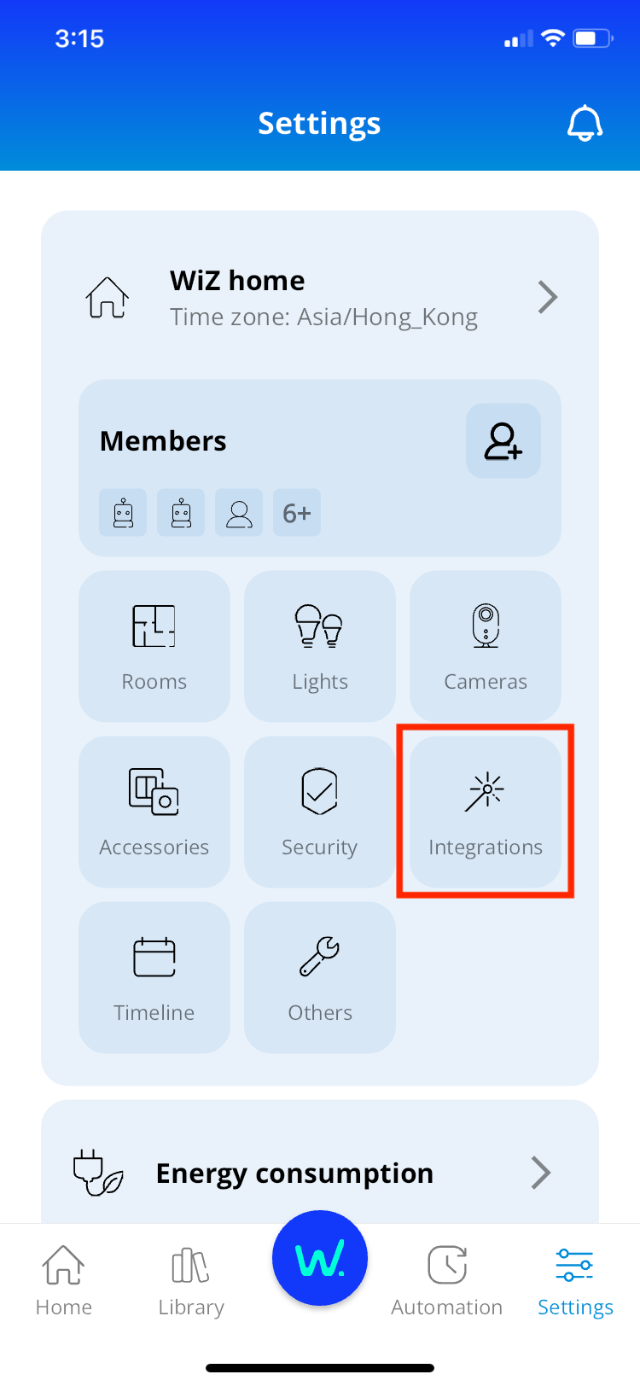
Task: Open the Timeline tile
Action: [x=154, y=977]
